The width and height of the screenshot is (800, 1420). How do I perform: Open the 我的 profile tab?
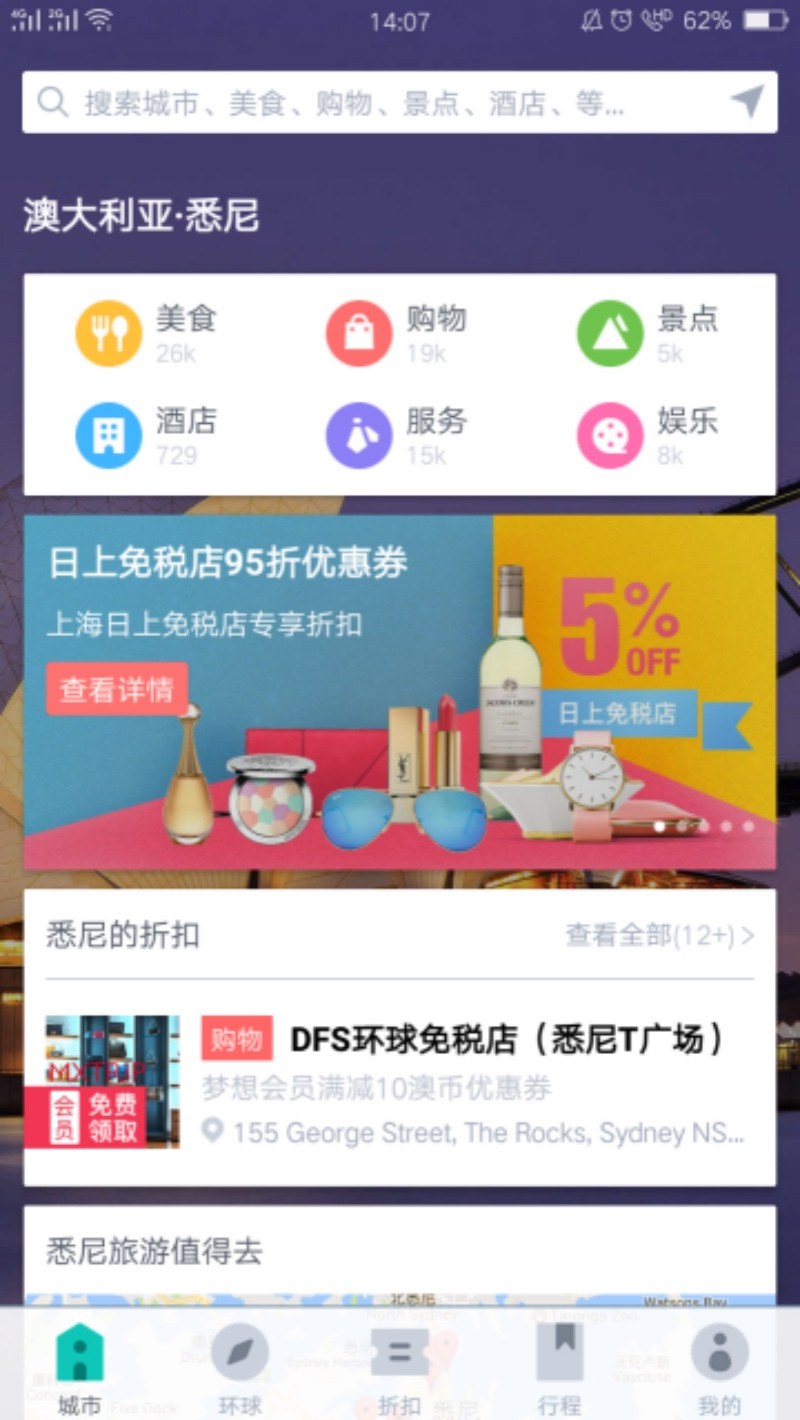719,1367
